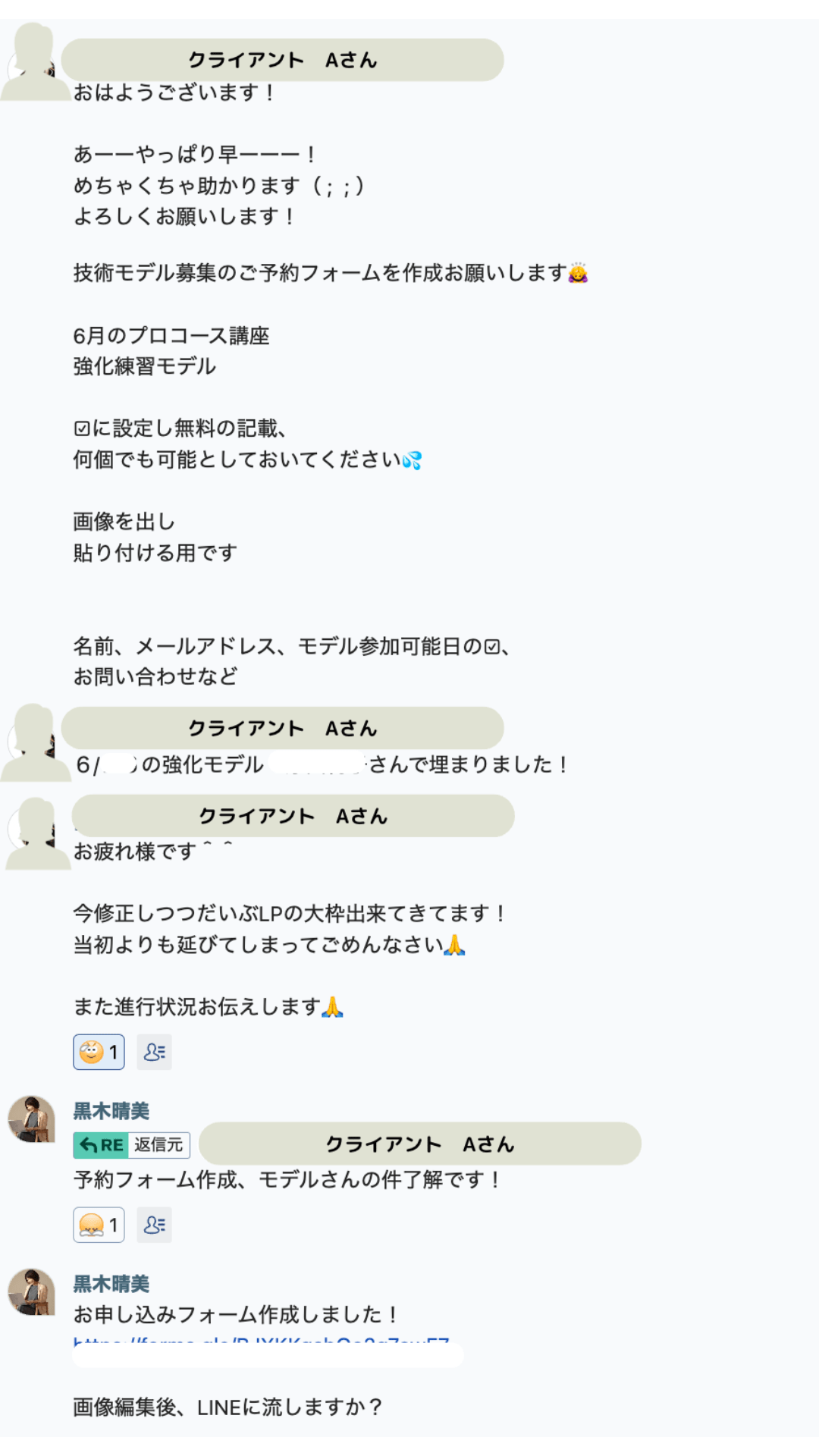View who reacted to the LP progress message

[154, 1052]
